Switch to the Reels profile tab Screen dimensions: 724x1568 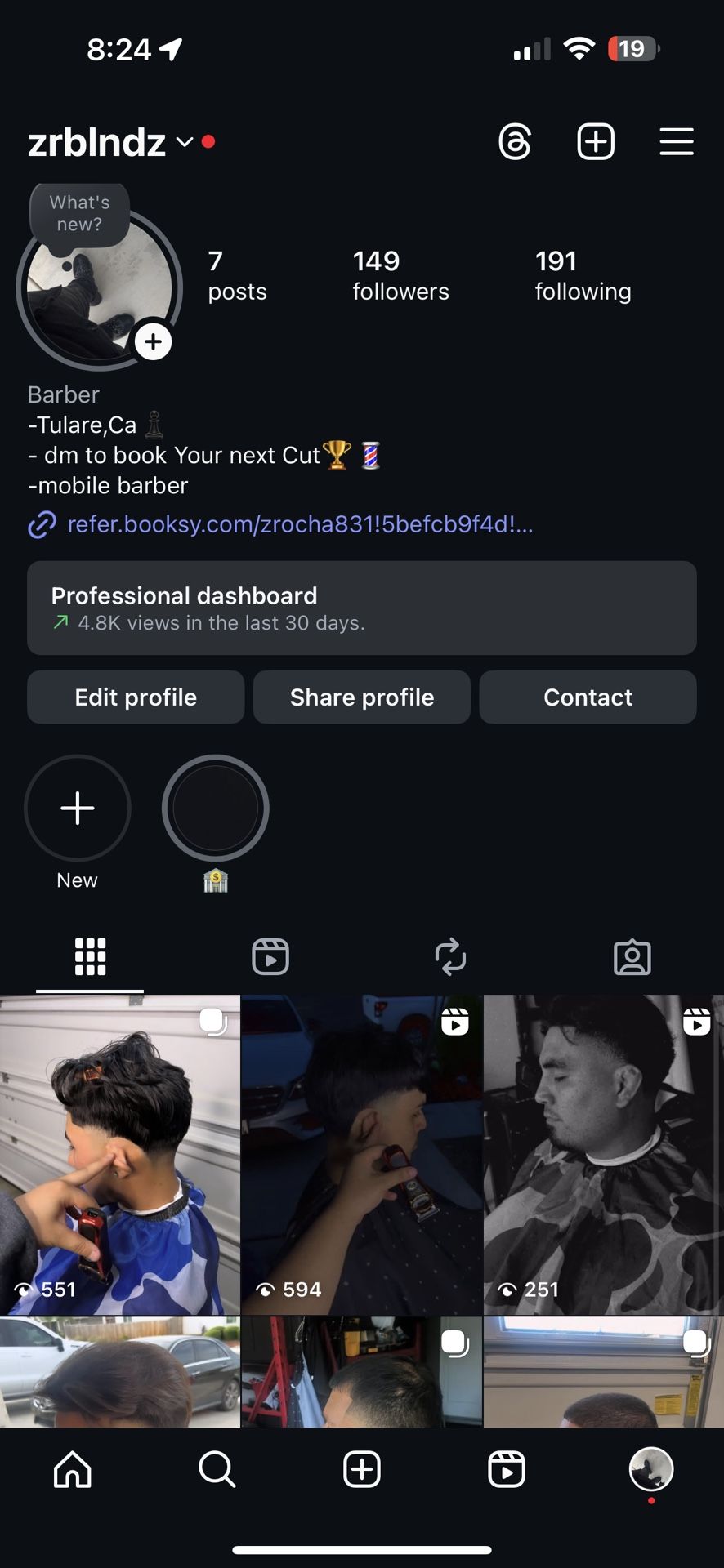tap(270, 956)
